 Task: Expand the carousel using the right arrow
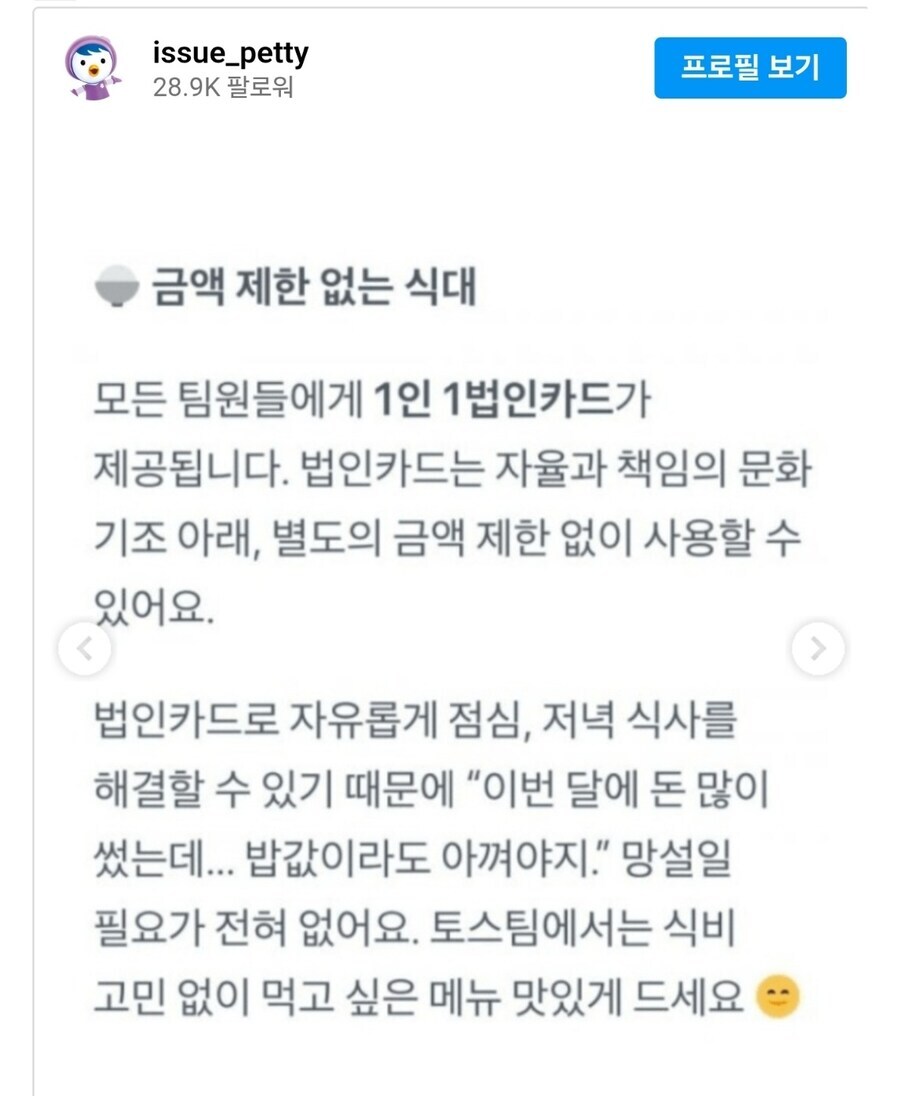click(x=820, y=648)
